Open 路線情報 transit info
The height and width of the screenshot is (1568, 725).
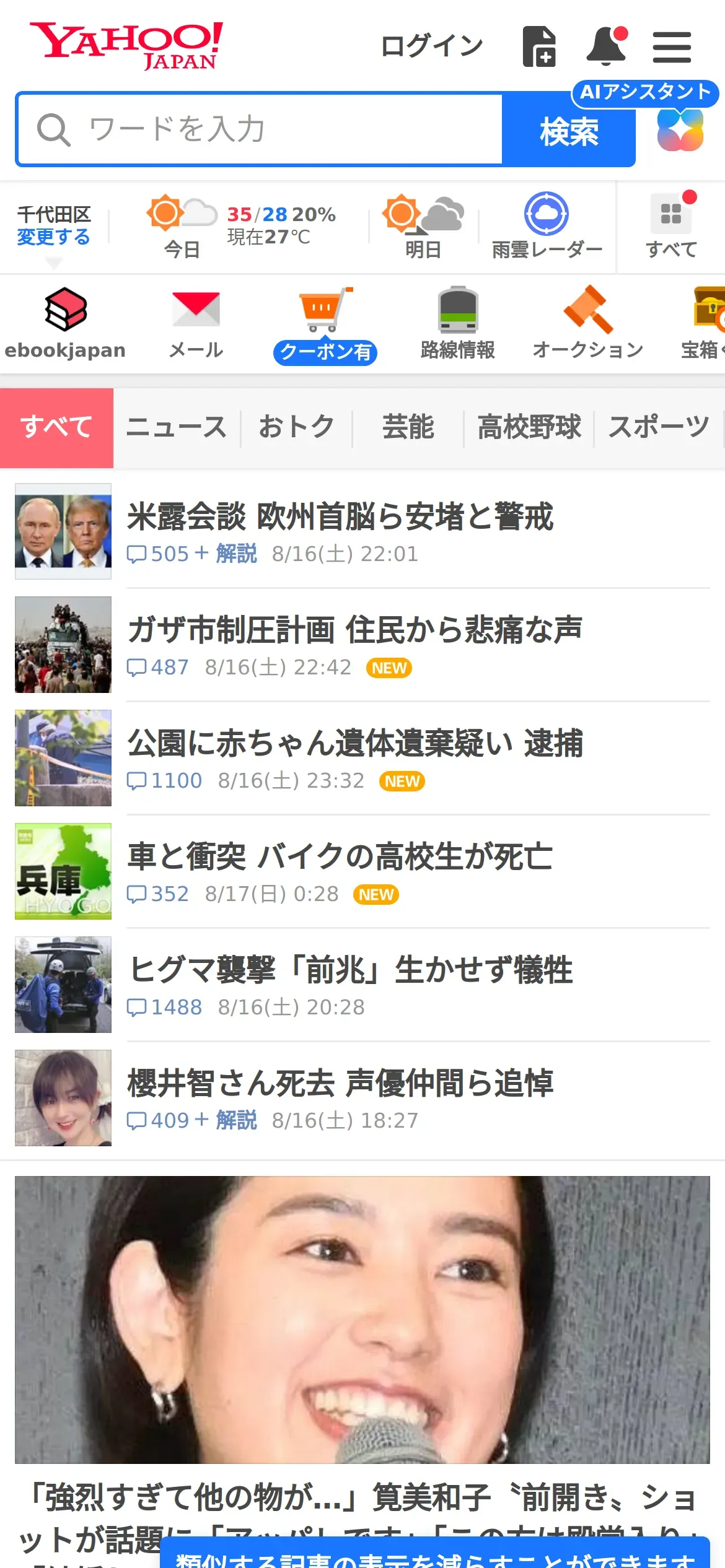(458, 324)
